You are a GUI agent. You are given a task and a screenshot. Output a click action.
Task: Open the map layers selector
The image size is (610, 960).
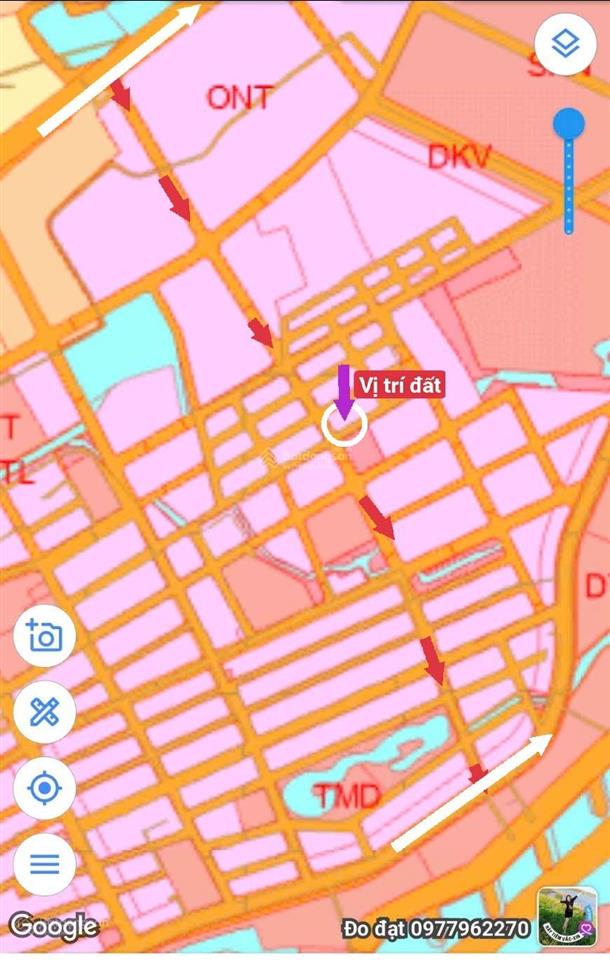point(566,45)
